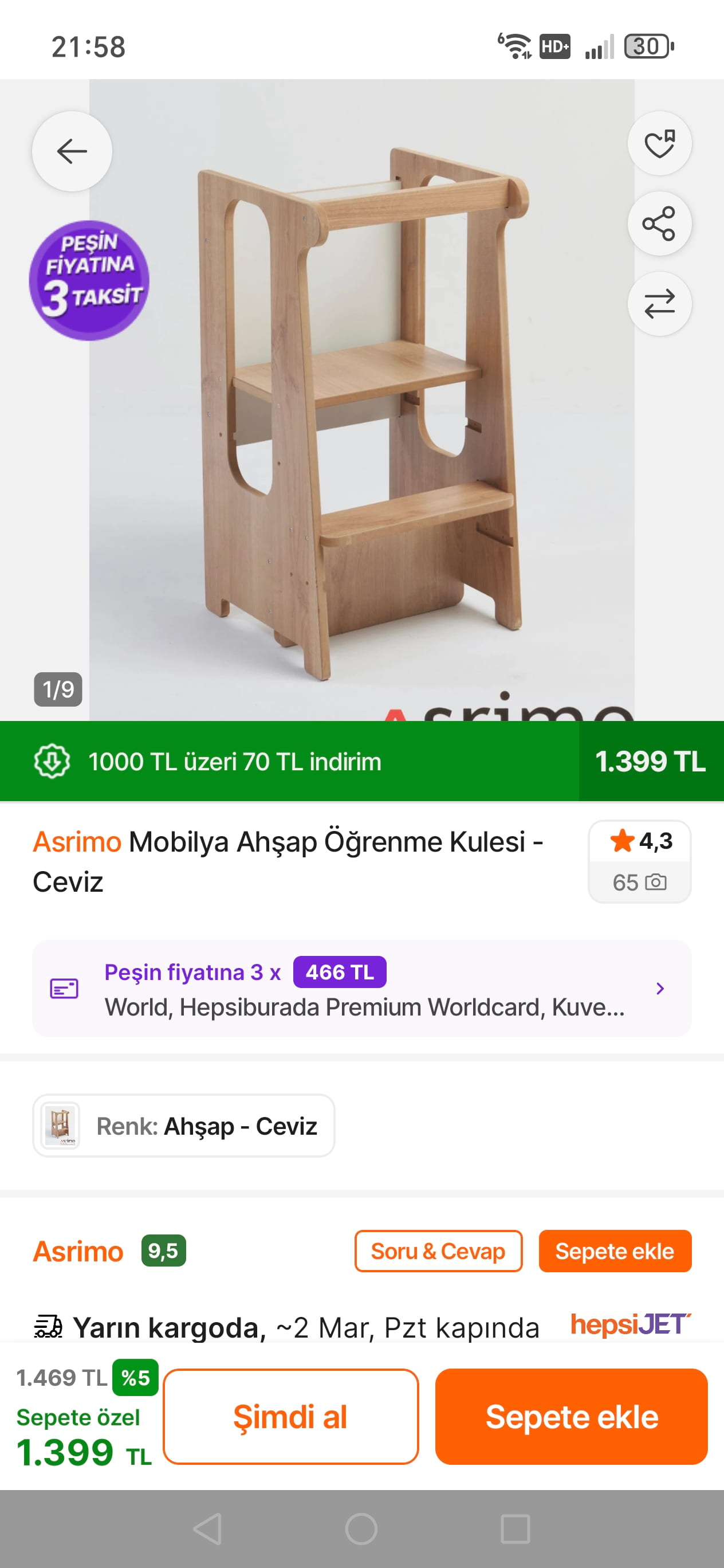Image resolution: width=724 pixels, height=1568 pixels.
Task: Add product to favorites list
Action: point(659,144)
